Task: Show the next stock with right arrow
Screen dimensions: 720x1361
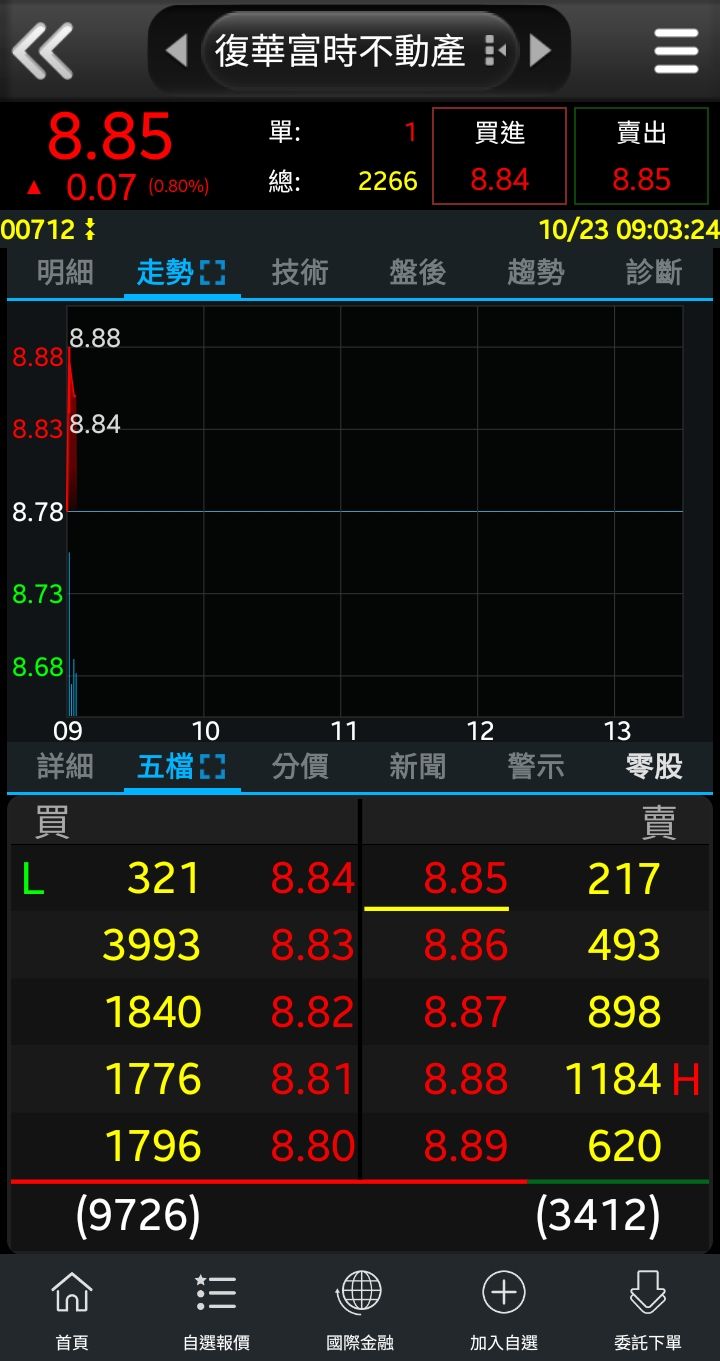Action: (541, 50)
